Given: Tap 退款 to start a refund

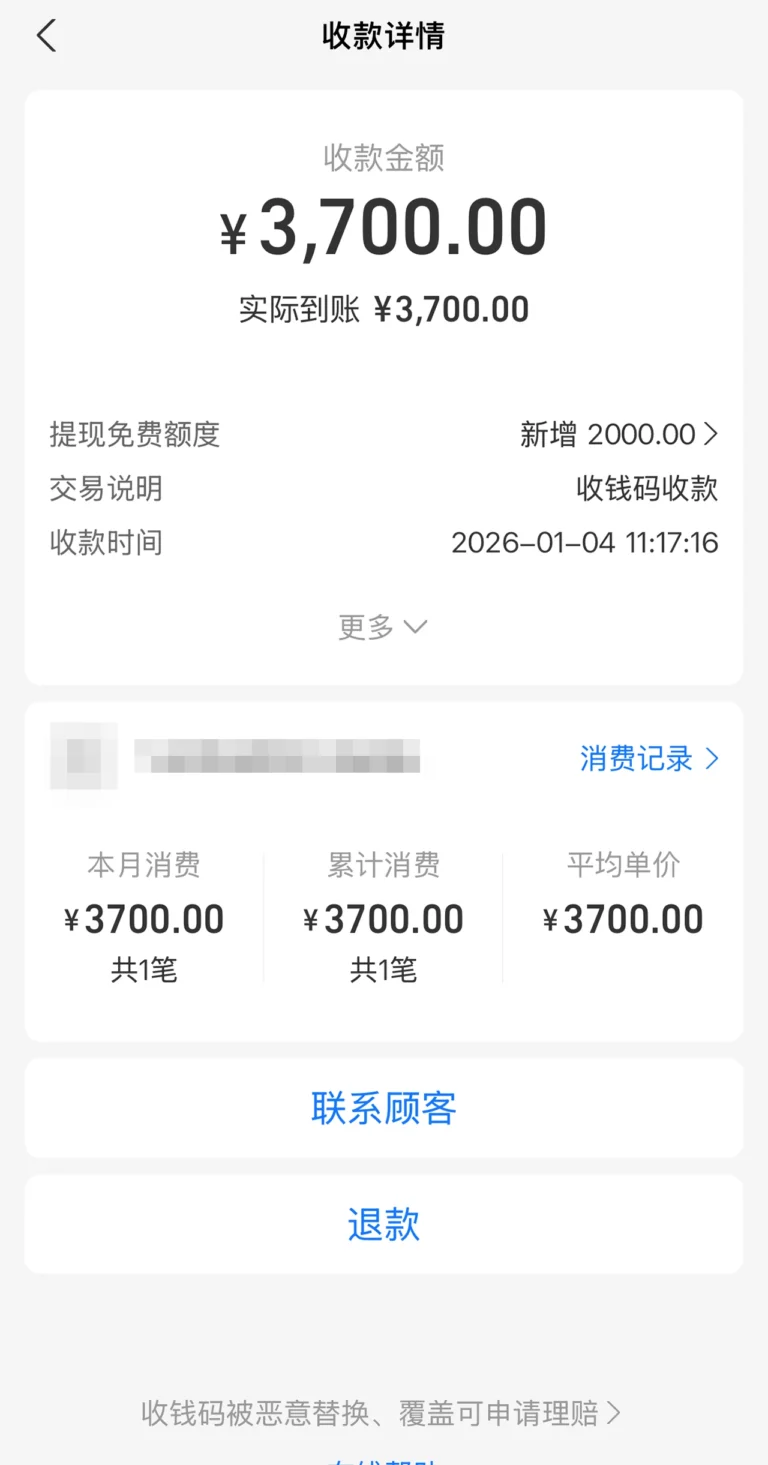Looking at the screenshot, I should 383,1225.
